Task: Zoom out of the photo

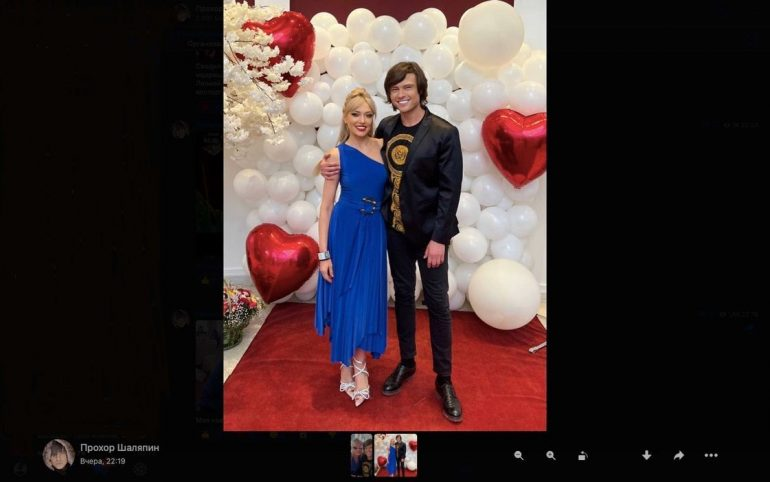Action: [518, 455]
